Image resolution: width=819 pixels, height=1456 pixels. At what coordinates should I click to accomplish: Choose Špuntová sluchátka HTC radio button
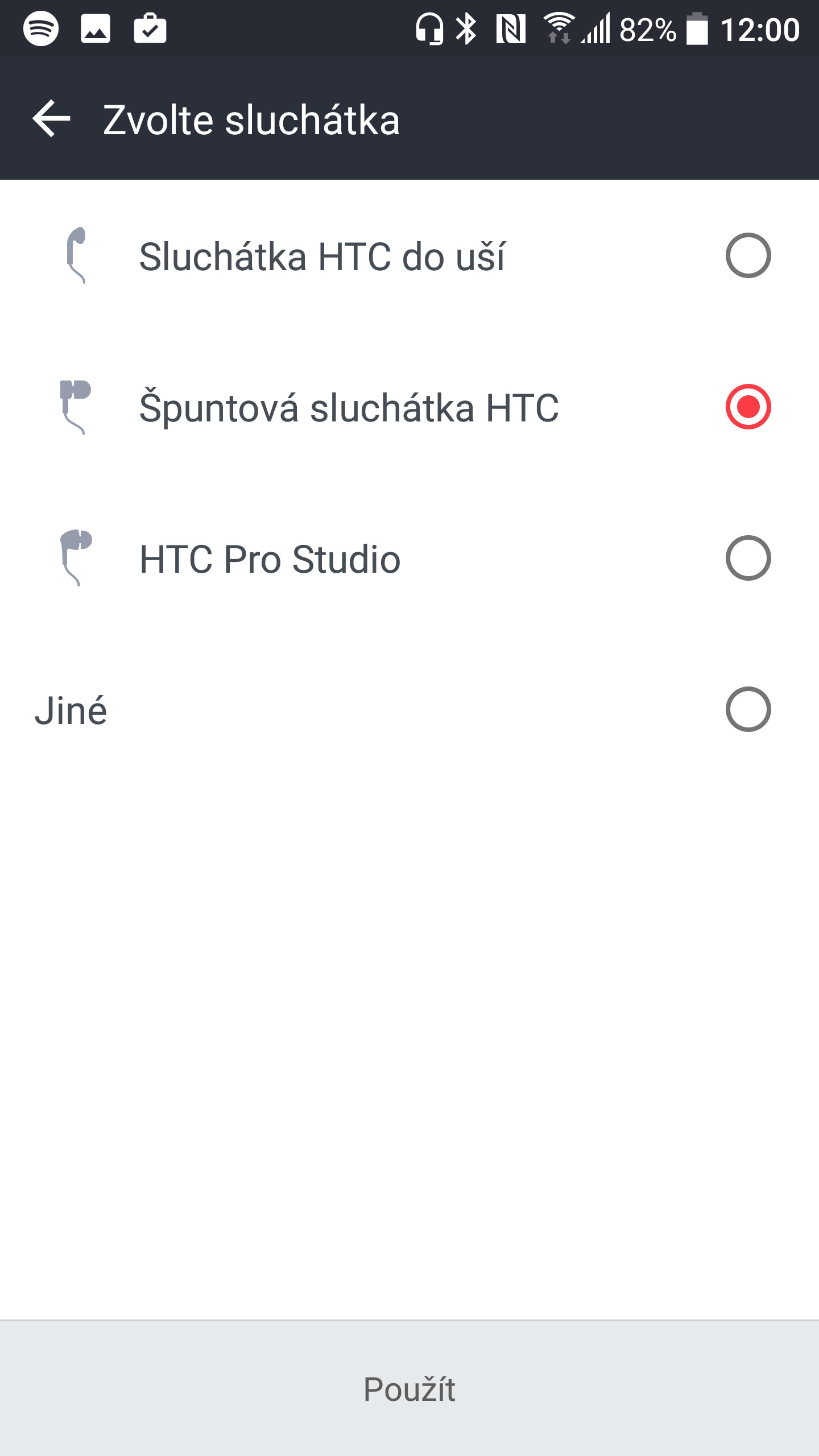(x=748, y=407)
